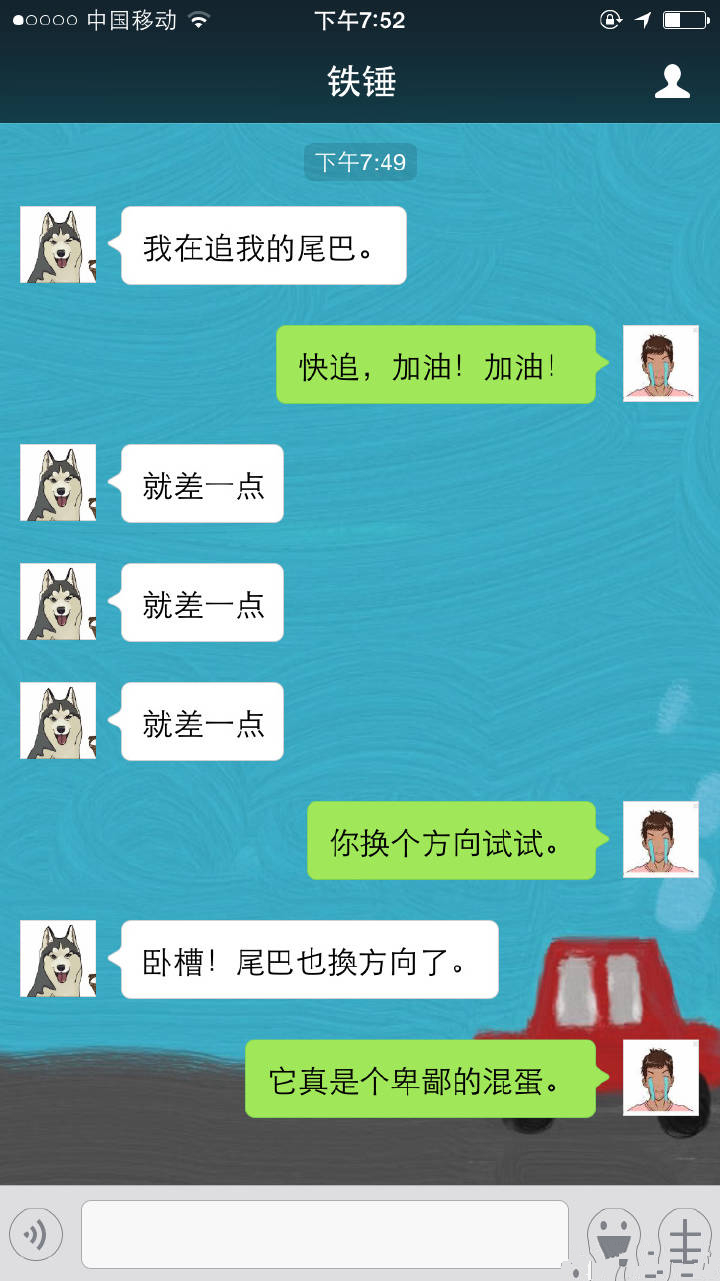Viewport: 720px width, 1281px height.
Task: Select the bubble 它真是个卑鄙的混蛋。
Action: pos(420,1077)
